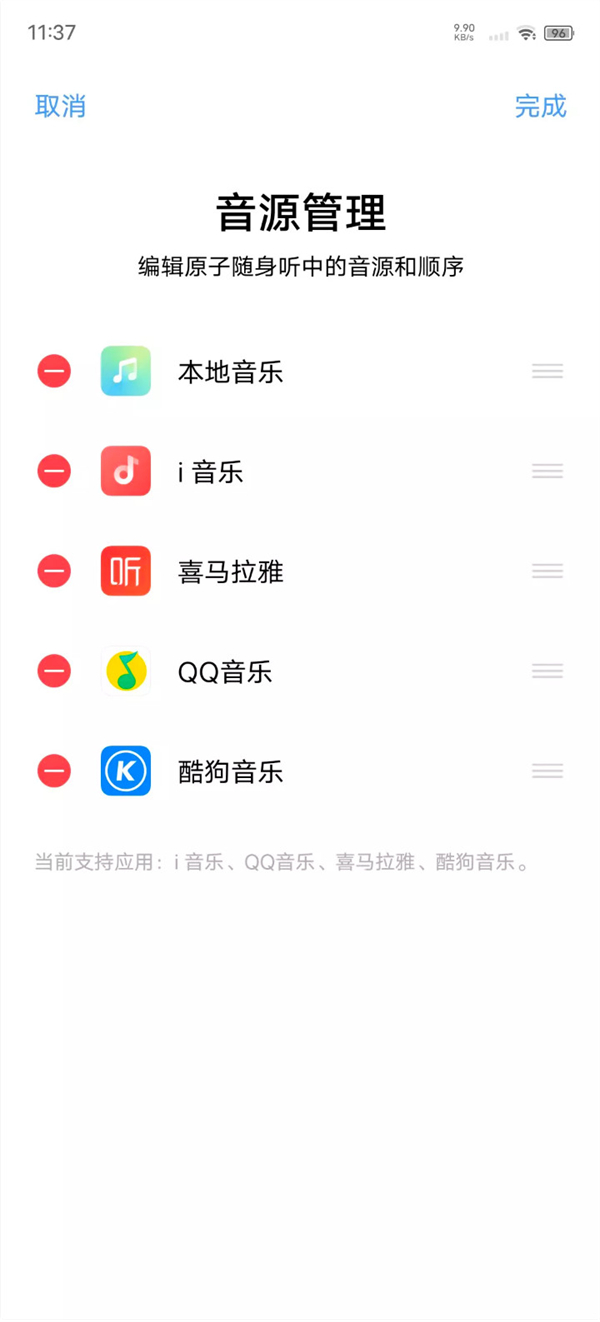Delete 酷狗音乐 from the list
600x1322 pixels.
point(54,771)
